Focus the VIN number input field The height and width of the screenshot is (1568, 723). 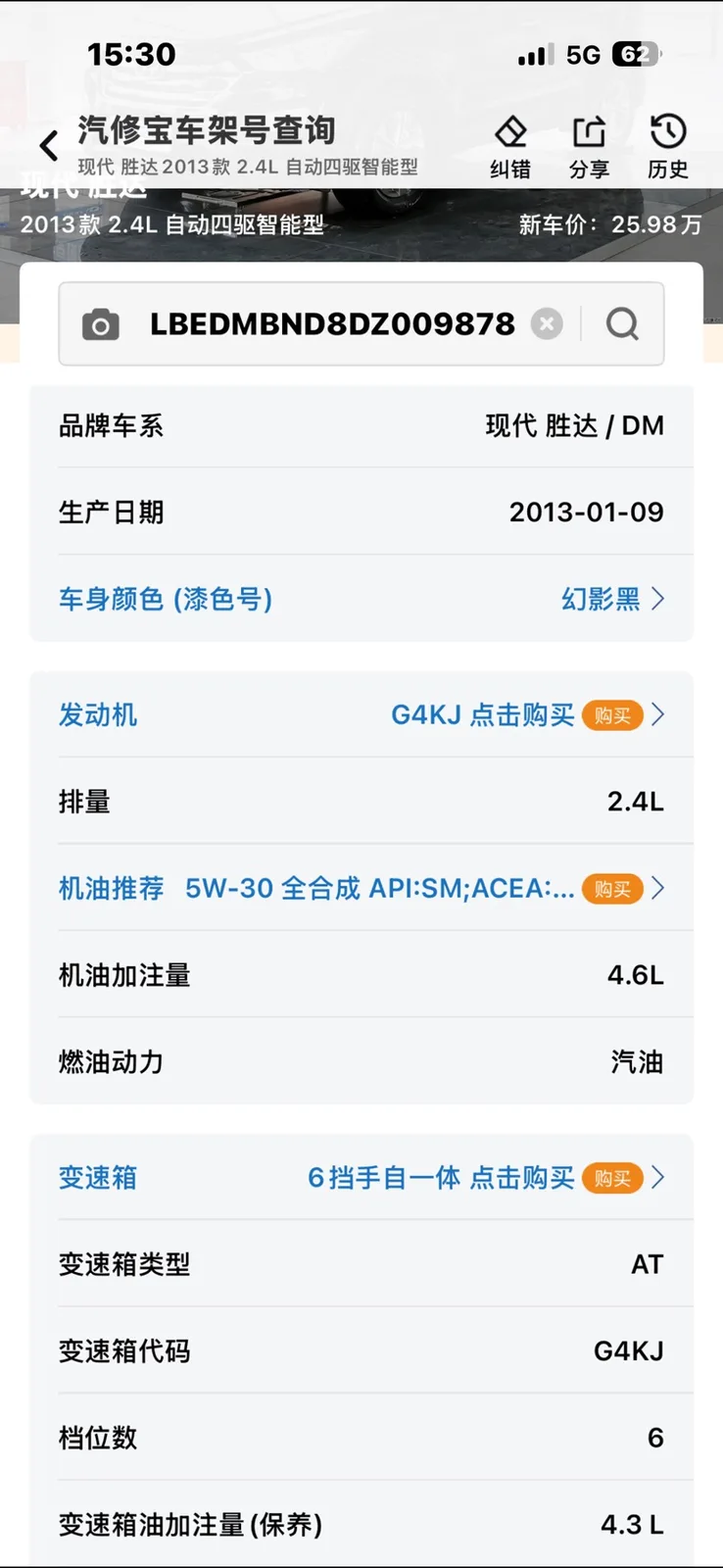click(332, 324)
